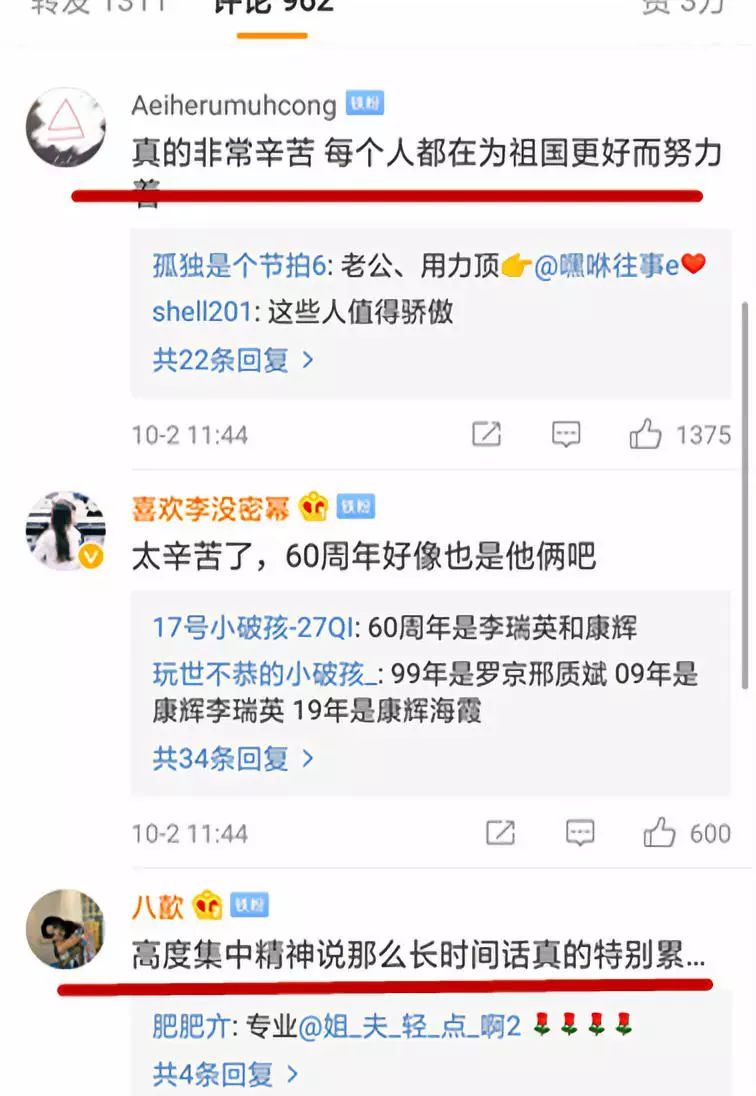Switch to the 转发 tab
Viewport: 756px width, 1096px height.
tap(97, 6)
